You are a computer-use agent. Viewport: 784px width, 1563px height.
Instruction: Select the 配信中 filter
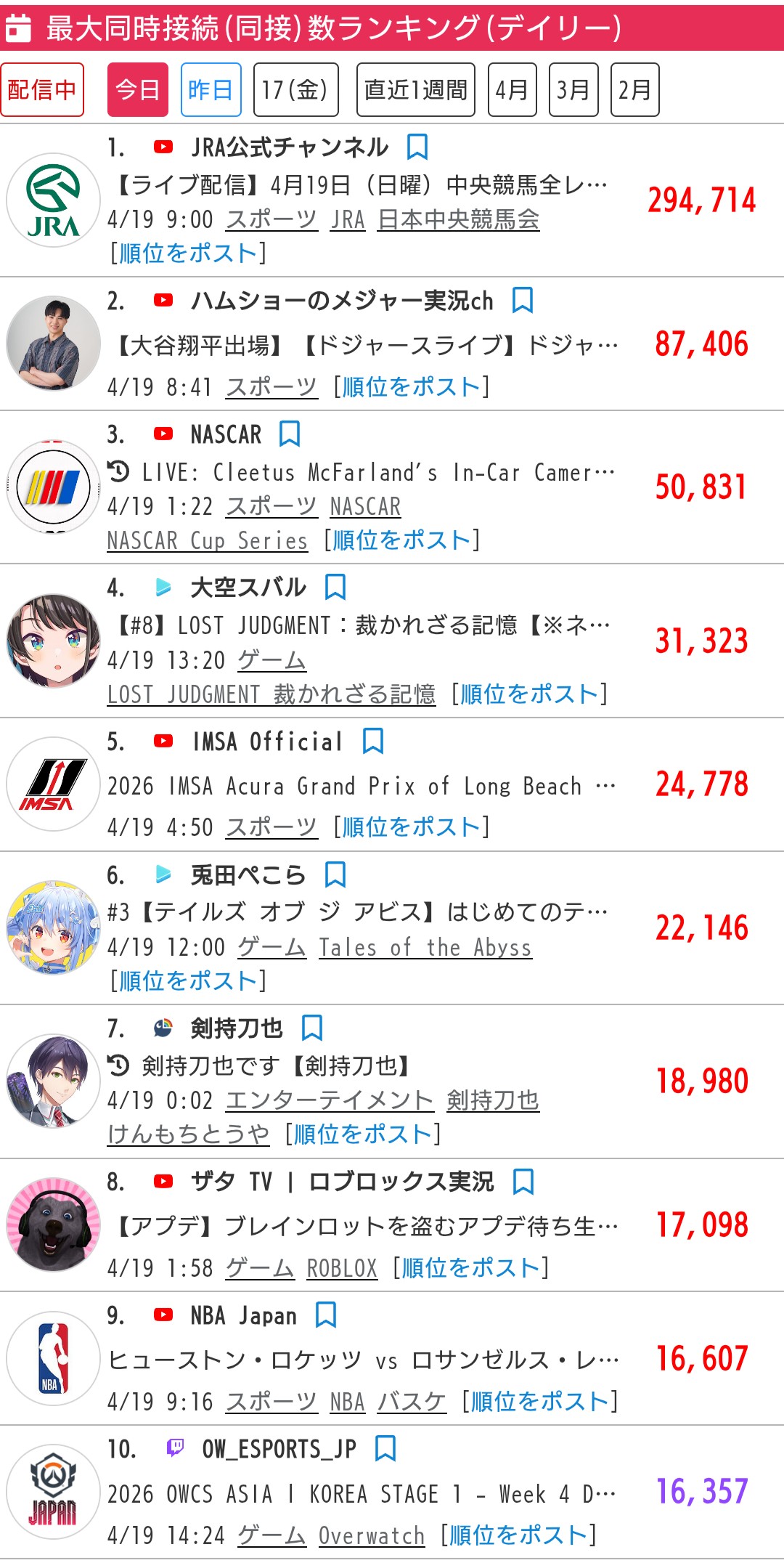point(42,90)
